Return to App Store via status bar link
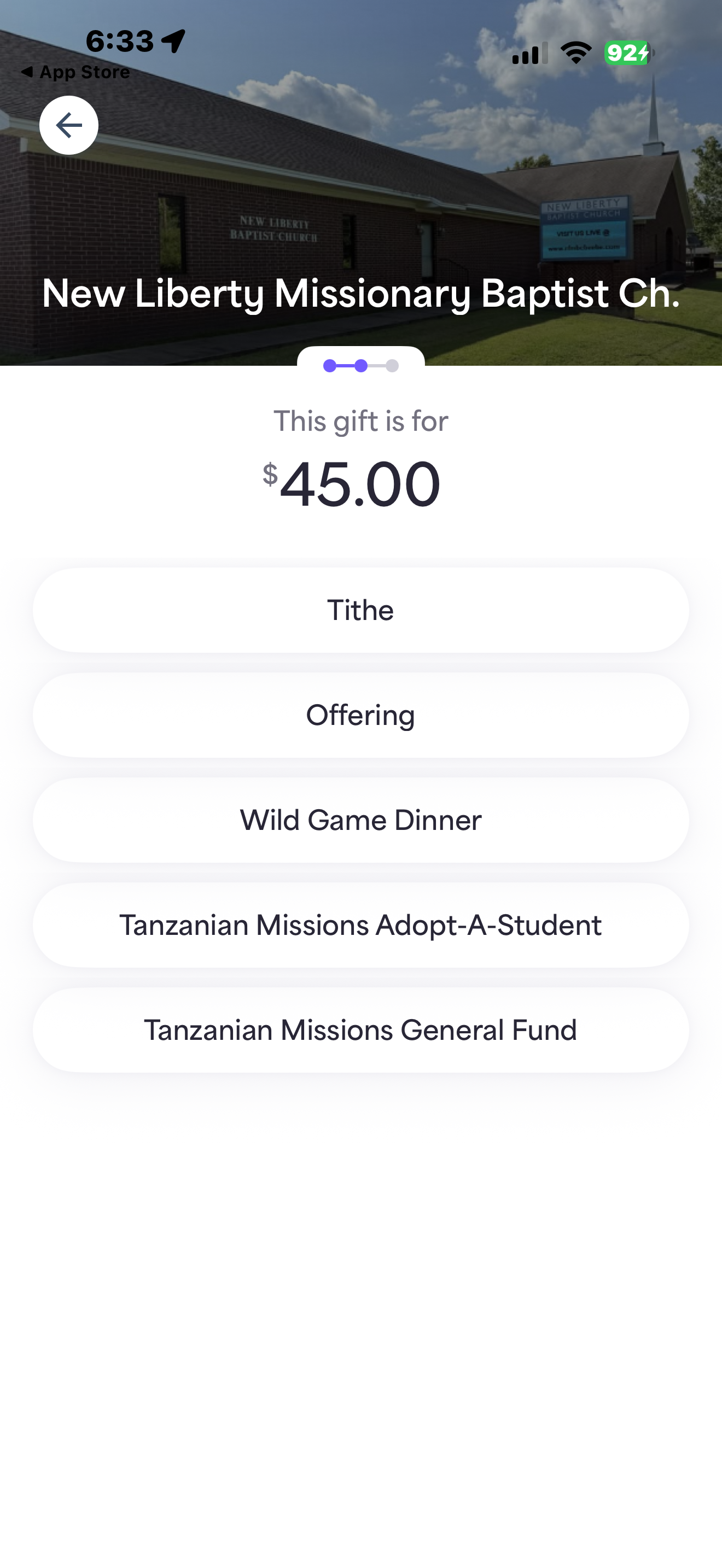Screen dimensions: 722x1568 tap(75, 72)
